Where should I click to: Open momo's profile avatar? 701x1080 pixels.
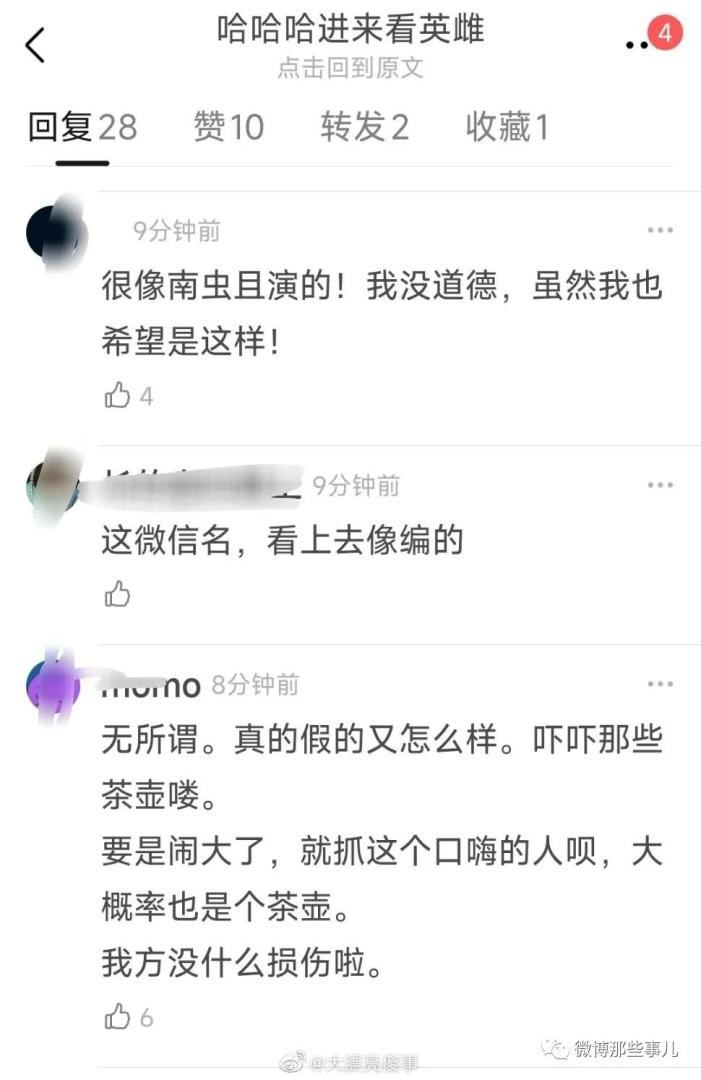point(52,683)
